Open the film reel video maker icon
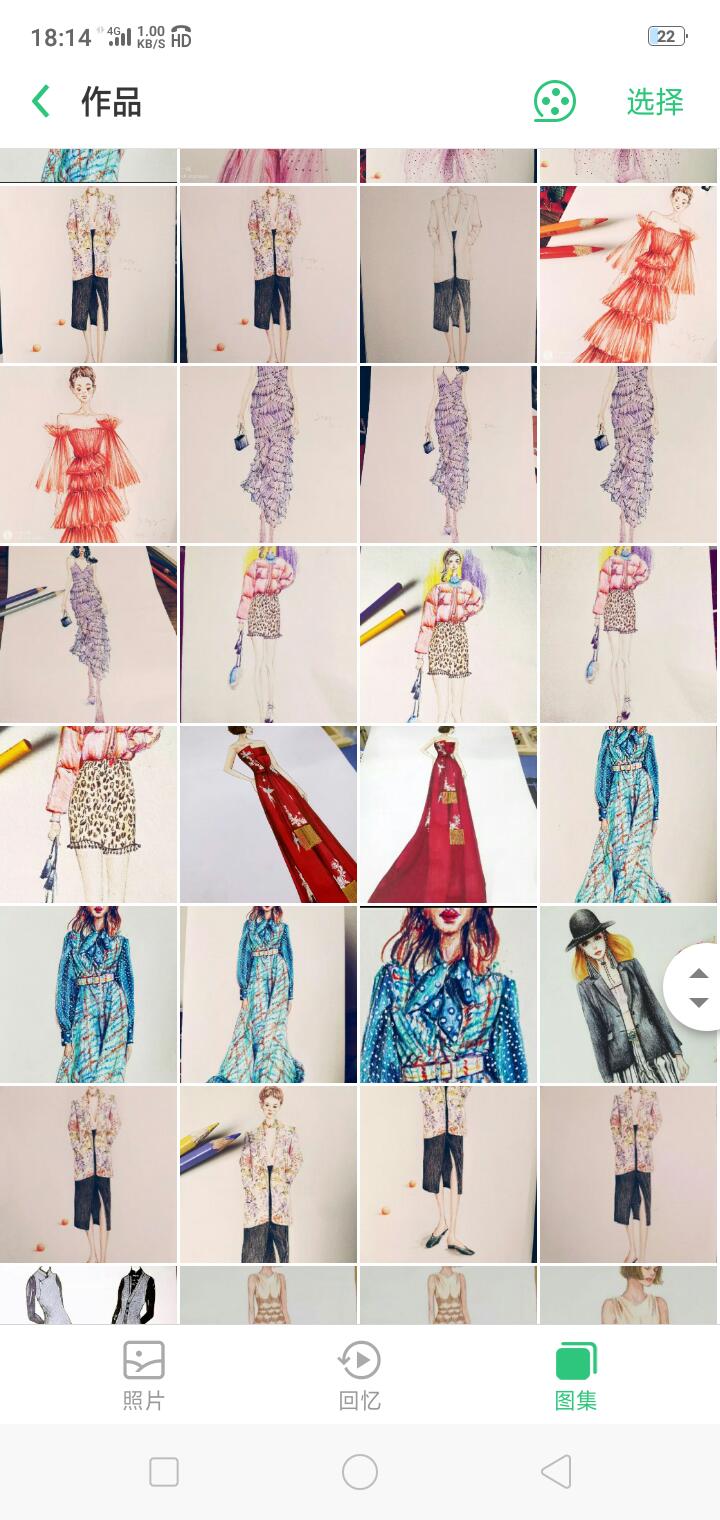The height and width of the screenshot is (1520, 720). 554,102
